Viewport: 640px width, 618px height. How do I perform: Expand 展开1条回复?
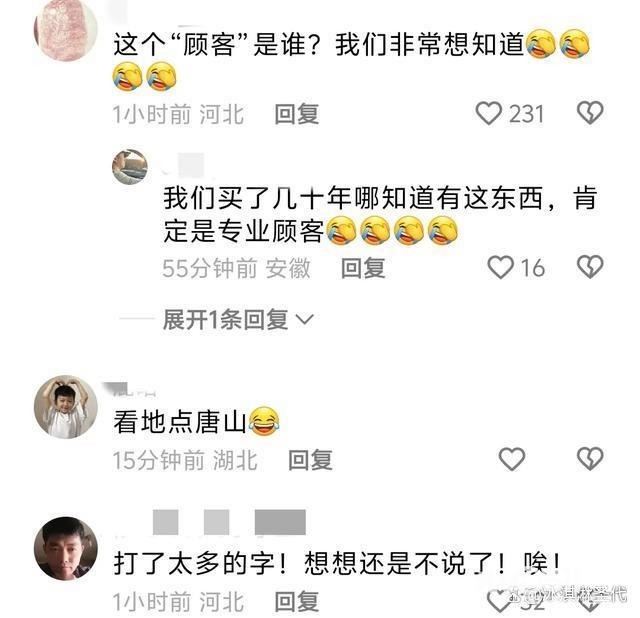(238, 320)
